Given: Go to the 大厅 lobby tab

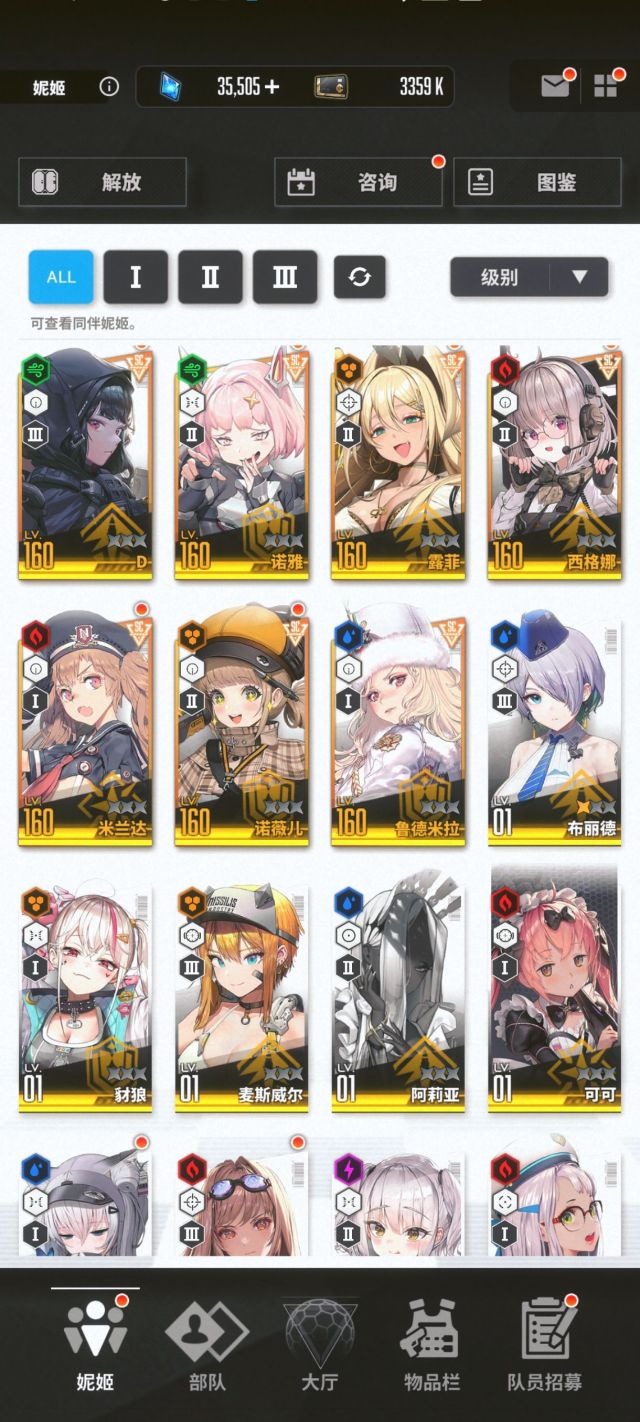Looking at the screenshot, I should pyautogui.click(x=319, y=1345).
